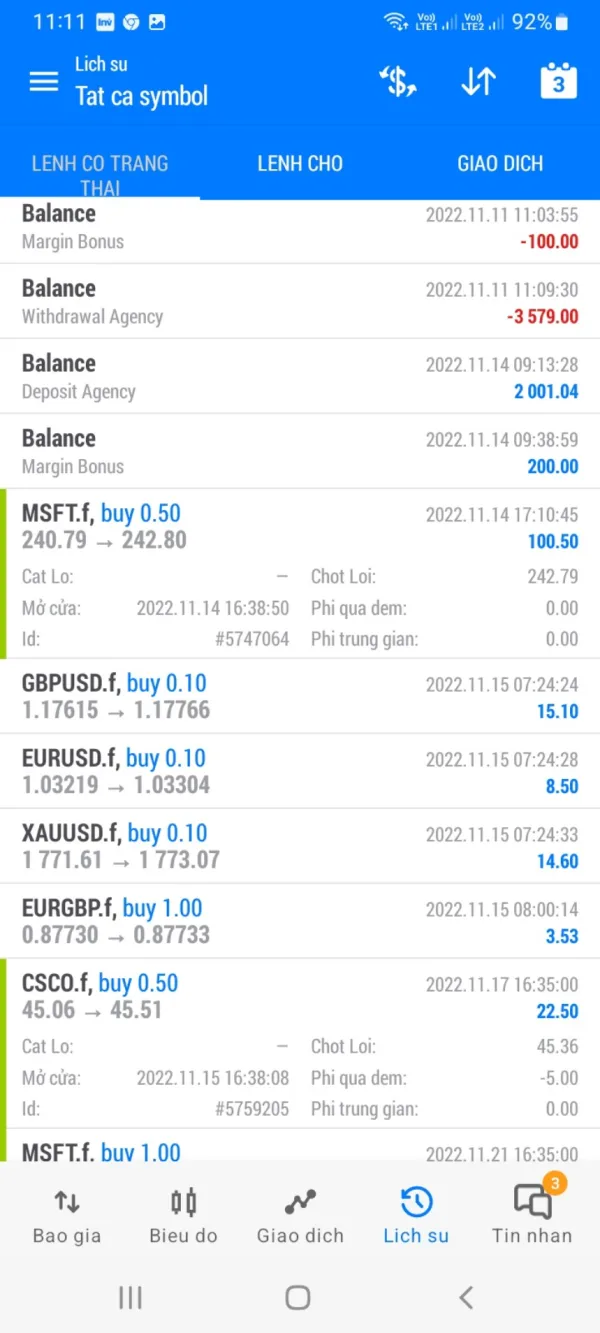Open Tin nhan messages tab

coord(532,1215)
